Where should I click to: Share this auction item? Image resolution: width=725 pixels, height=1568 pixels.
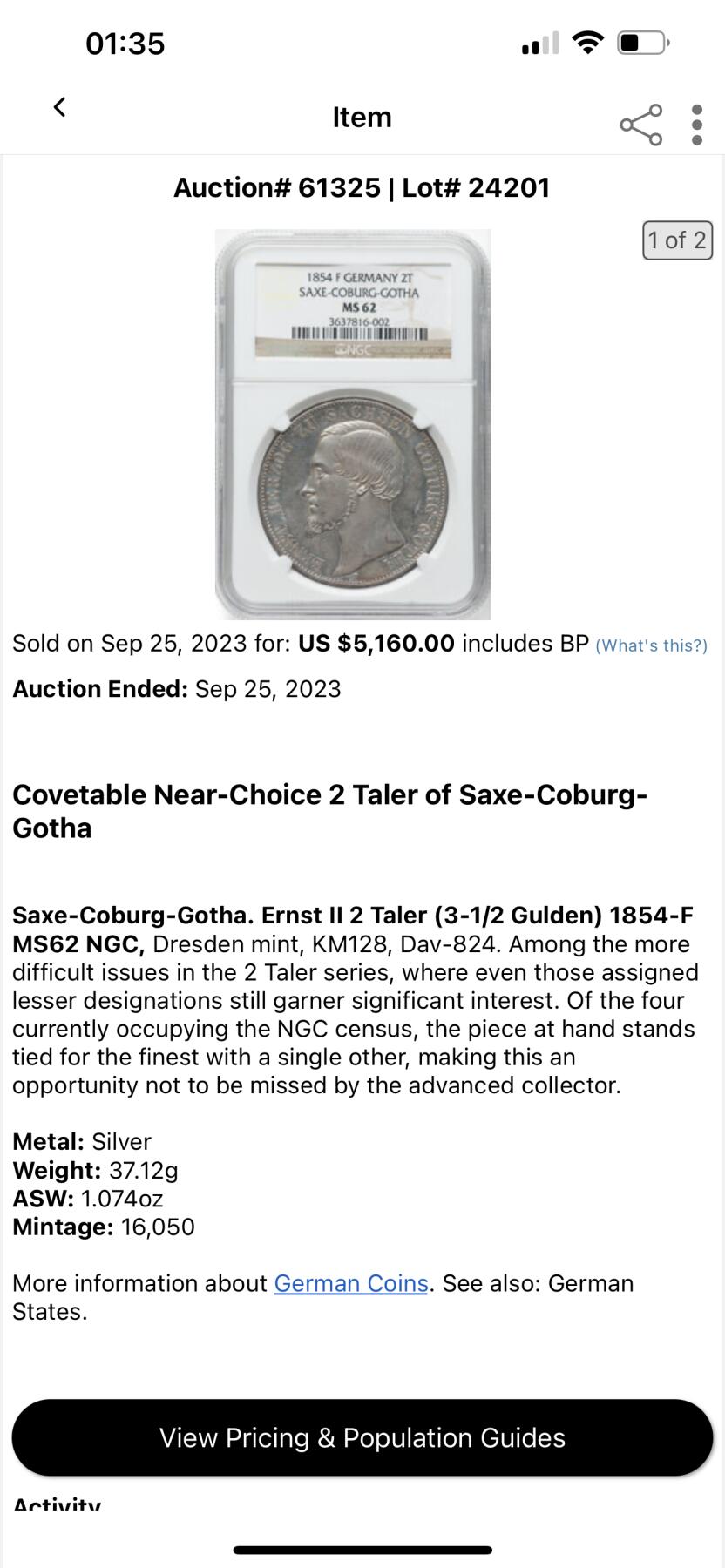coord(641,125)
